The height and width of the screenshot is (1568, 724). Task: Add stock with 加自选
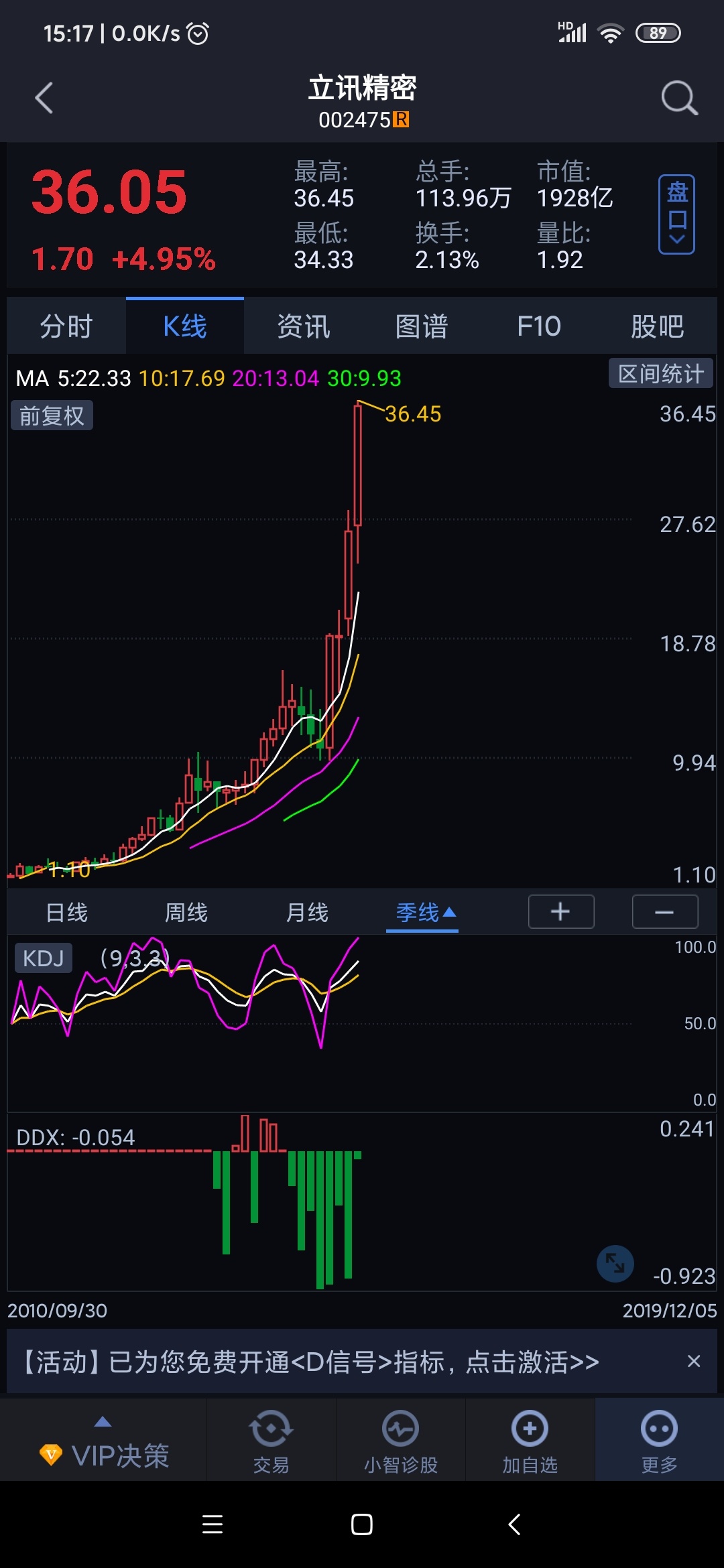530,1441
